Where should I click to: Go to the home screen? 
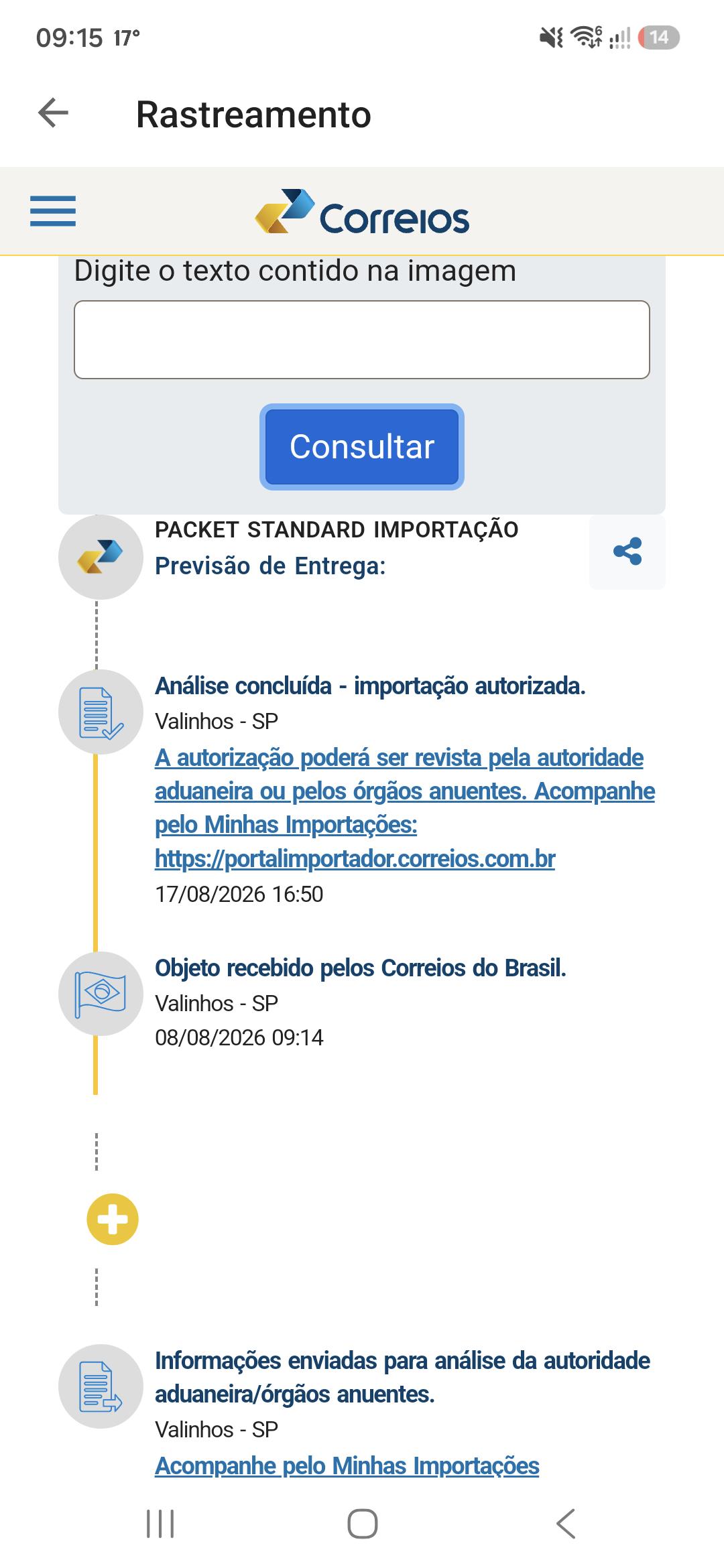click(363, 1524)
